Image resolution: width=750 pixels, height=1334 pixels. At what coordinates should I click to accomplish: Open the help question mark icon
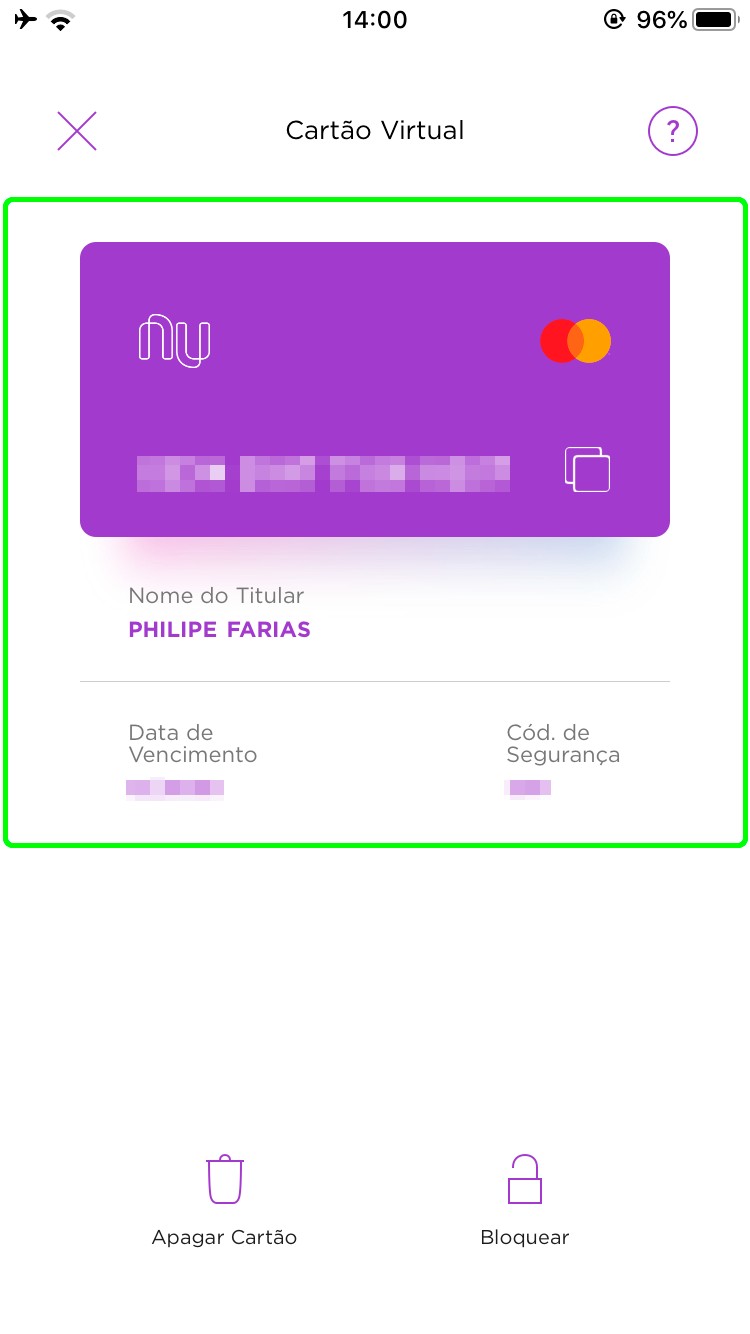[x=672, y=131]
